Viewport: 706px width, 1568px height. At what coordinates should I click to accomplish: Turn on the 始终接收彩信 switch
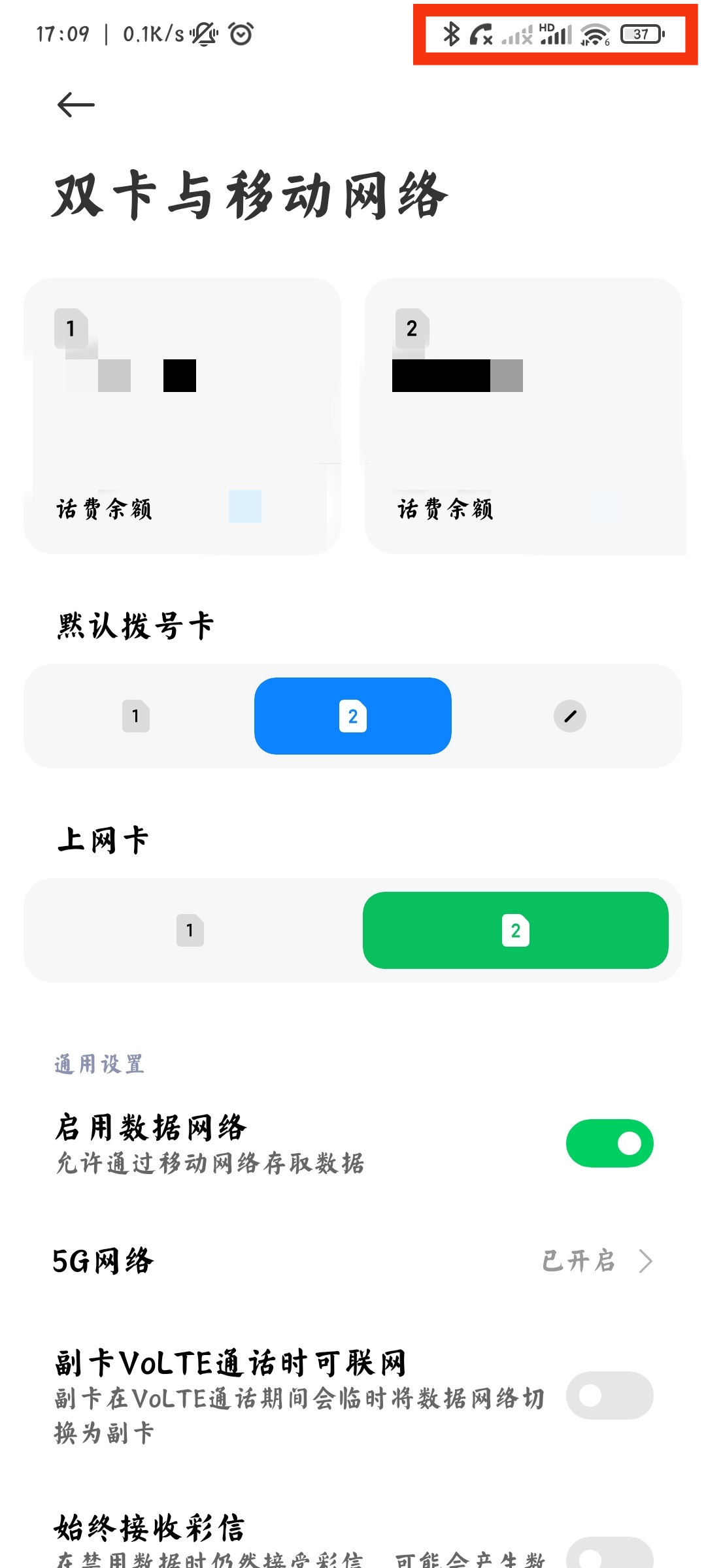609,1555
